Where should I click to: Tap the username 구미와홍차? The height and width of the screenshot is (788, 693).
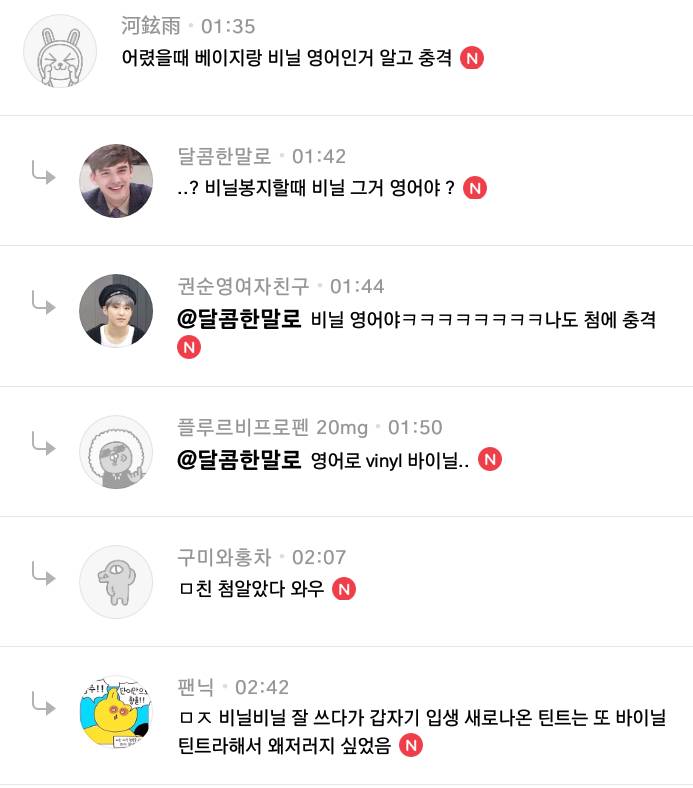pos(220,557)
